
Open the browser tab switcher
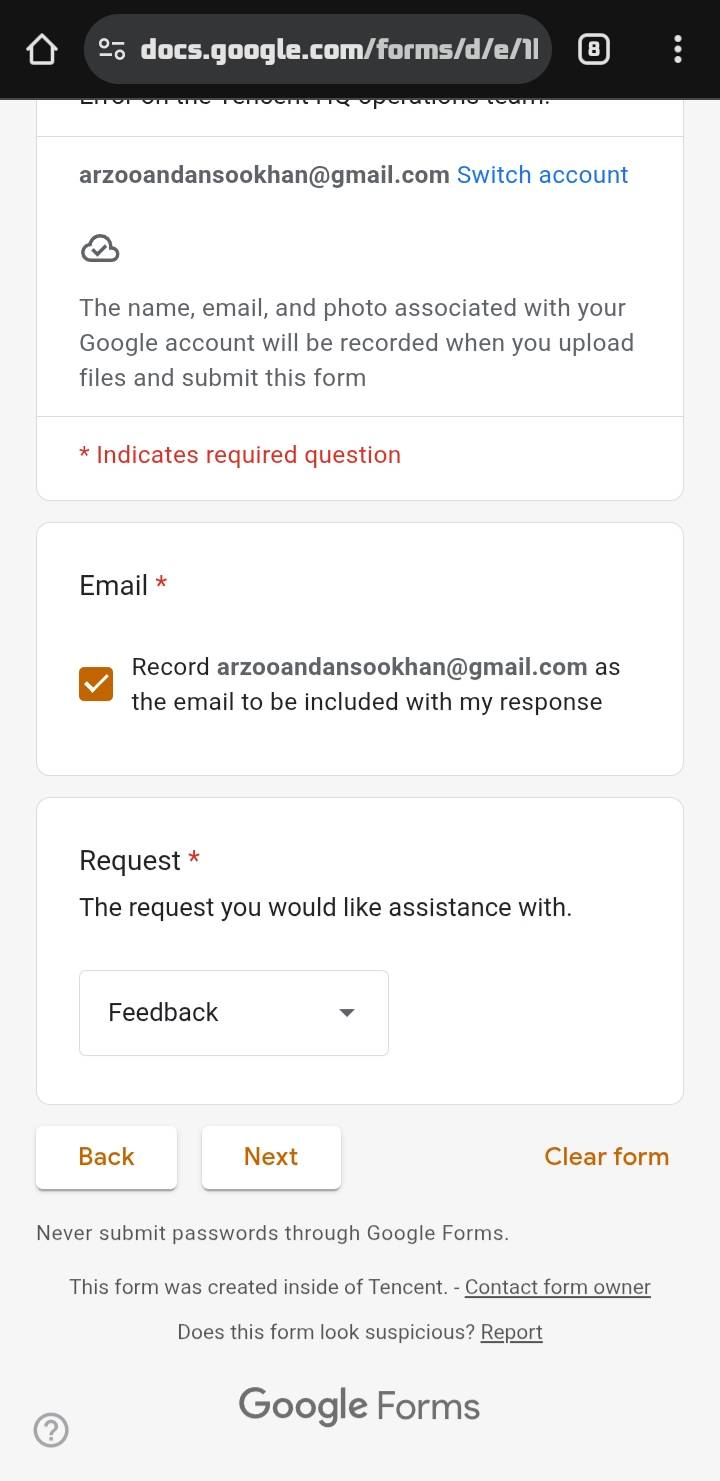pos(594,49)
